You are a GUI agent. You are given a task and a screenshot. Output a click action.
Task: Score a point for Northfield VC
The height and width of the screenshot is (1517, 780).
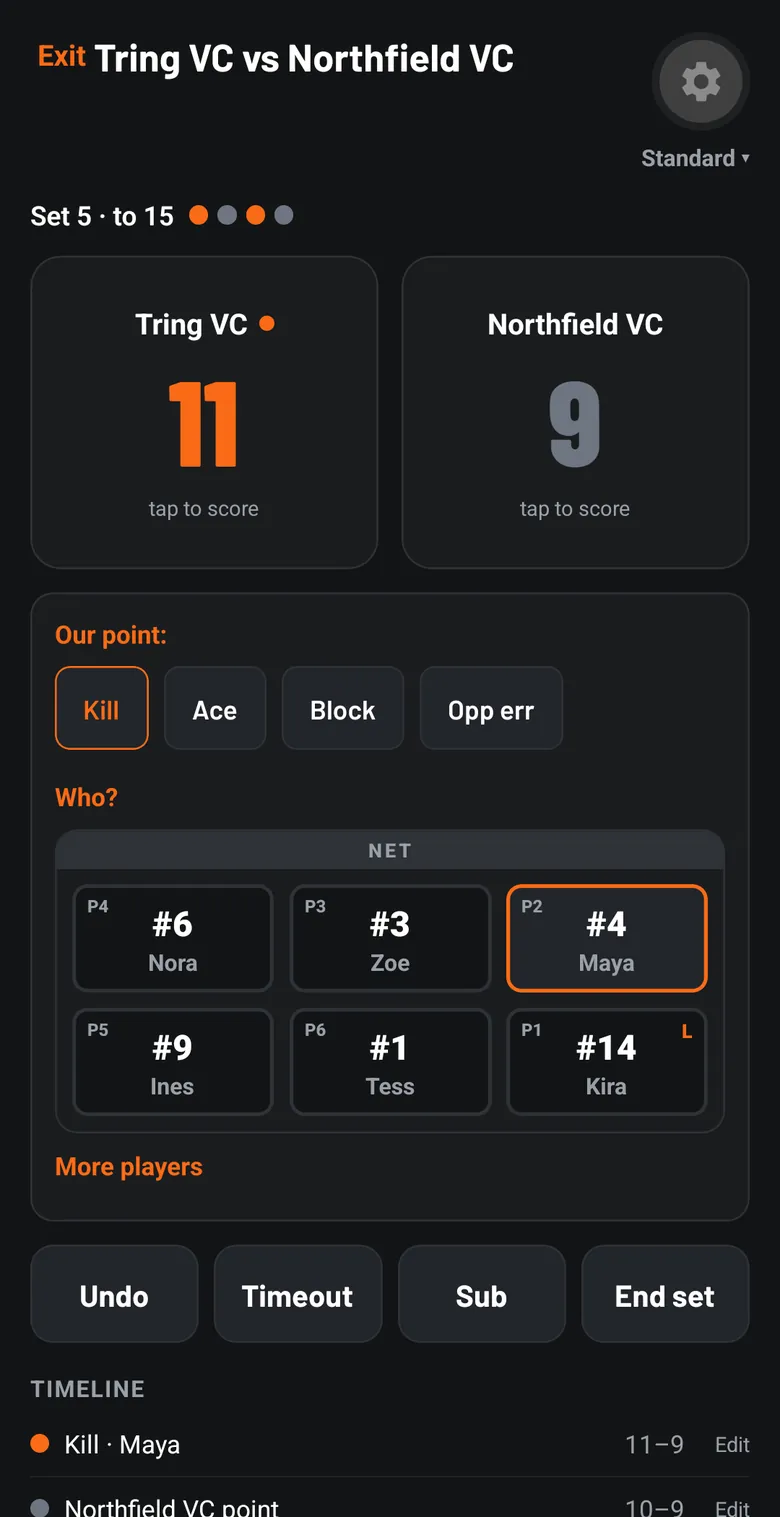pyautogui.click(x=575, y=412)
